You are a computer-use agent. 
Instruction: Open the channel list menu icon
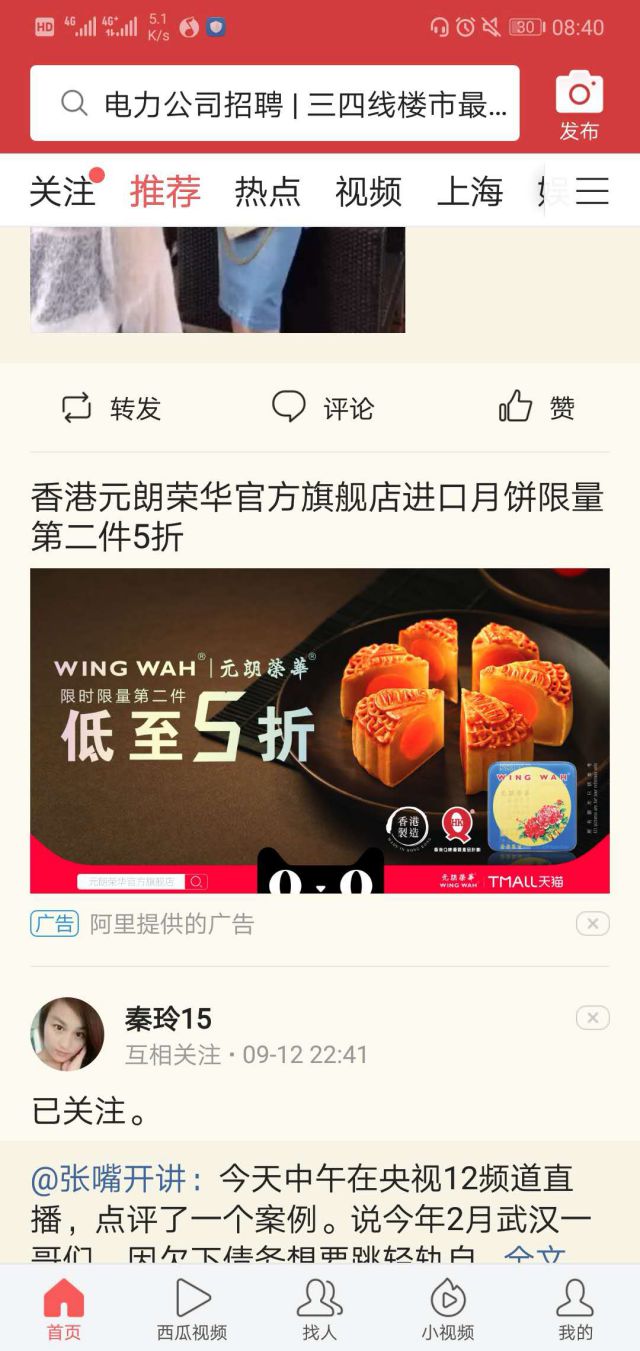(x=592, y=191)
